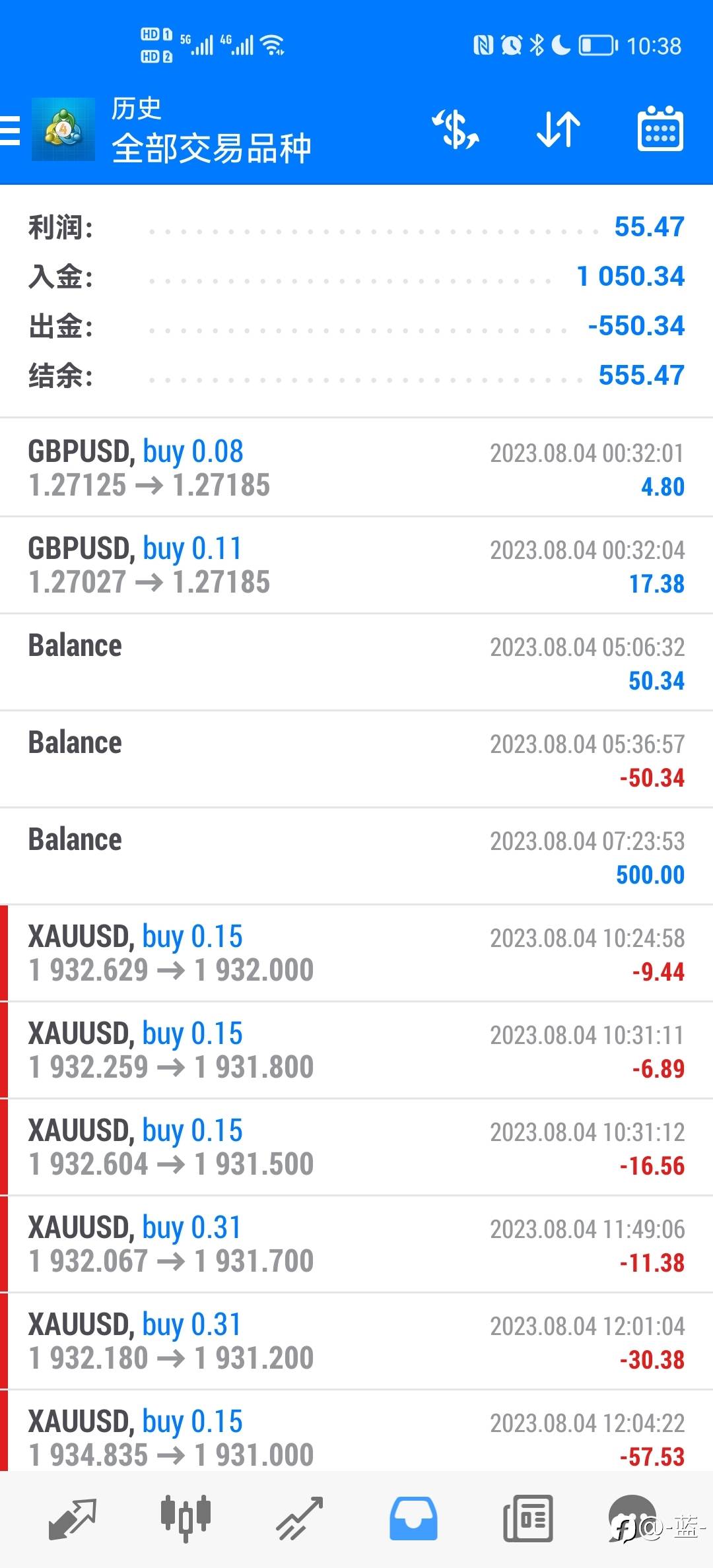
Task: Switch to the Quotes tab
Action: tap(73, 1518)
